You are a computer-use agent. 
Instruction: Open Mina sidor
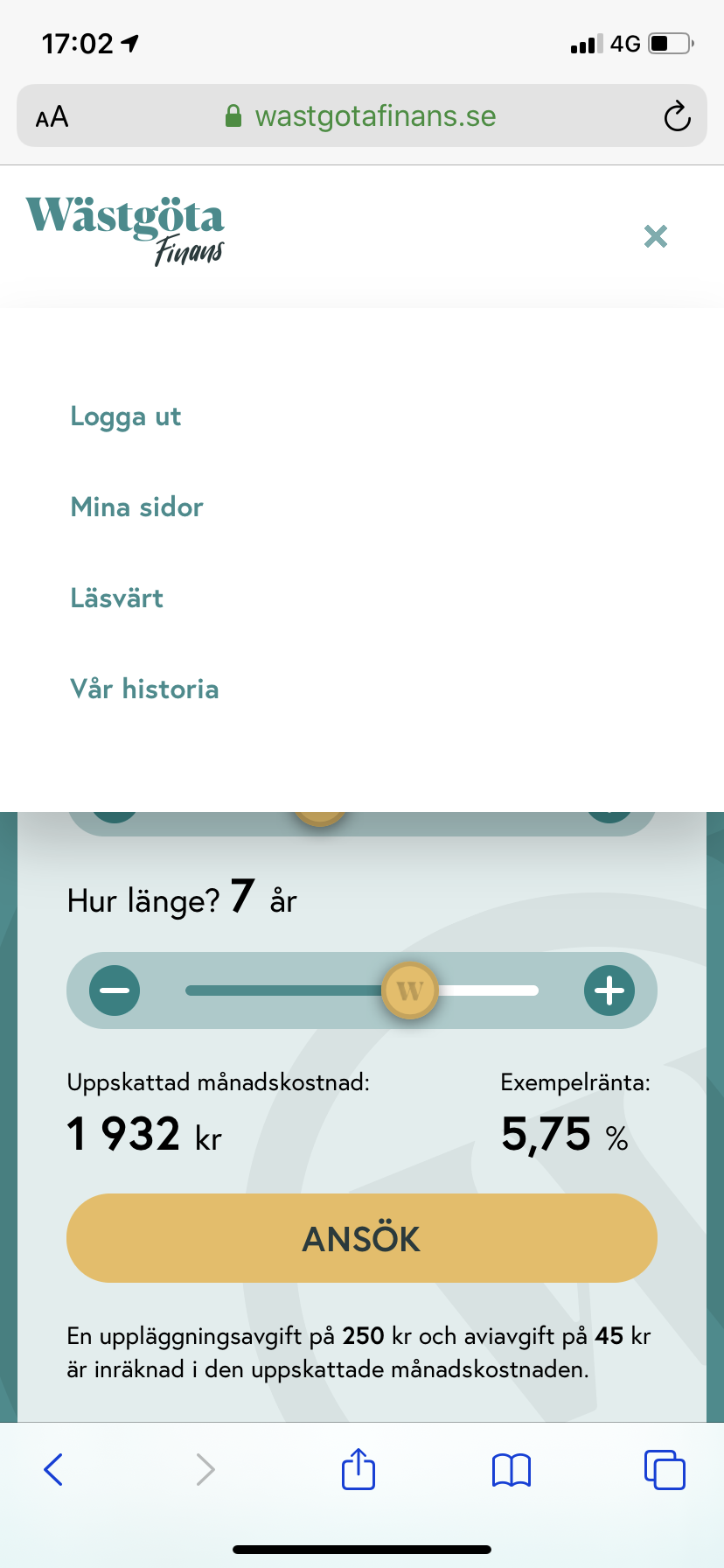click(x=137, y=507)
